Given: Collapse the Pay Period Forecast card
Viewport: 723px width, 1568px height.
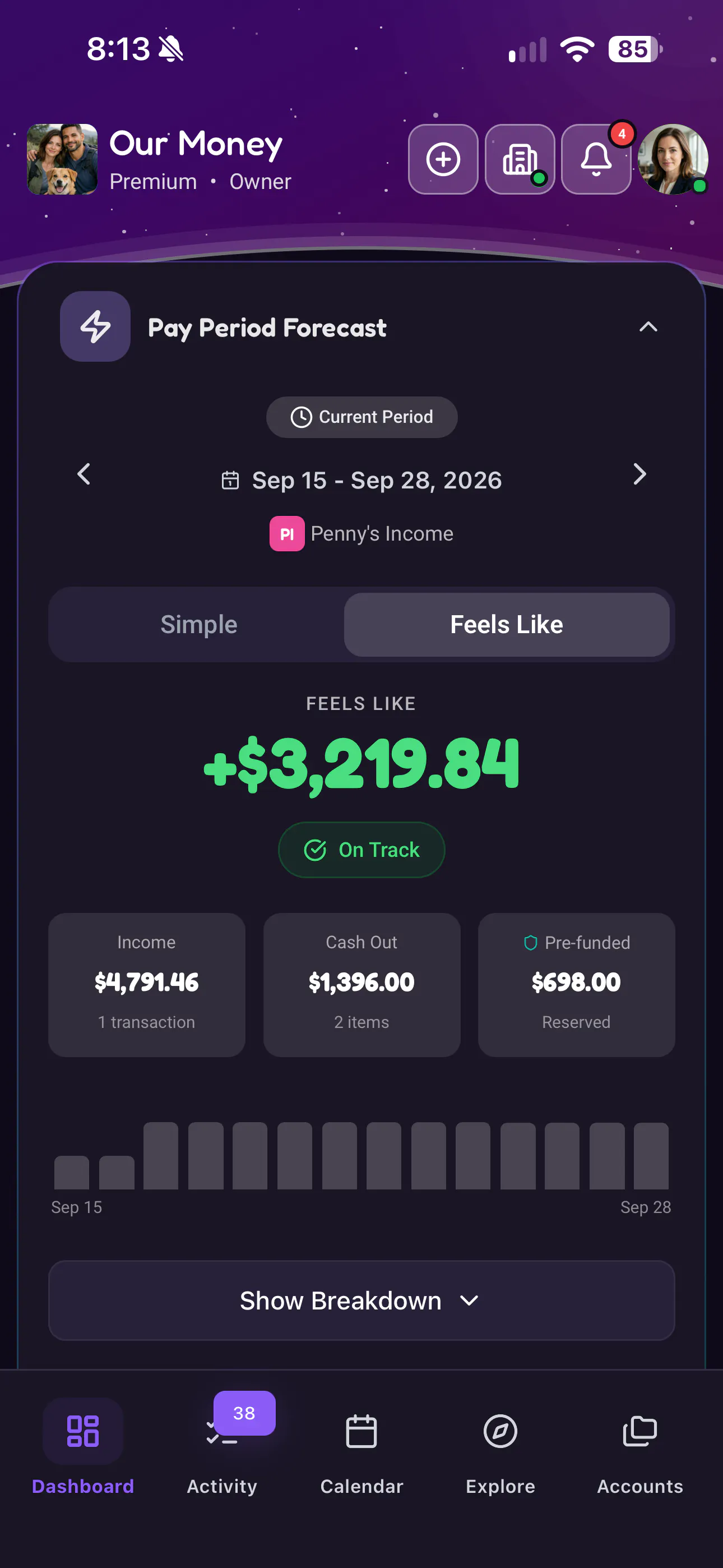Looking at the screenshot, I should 648,327.
